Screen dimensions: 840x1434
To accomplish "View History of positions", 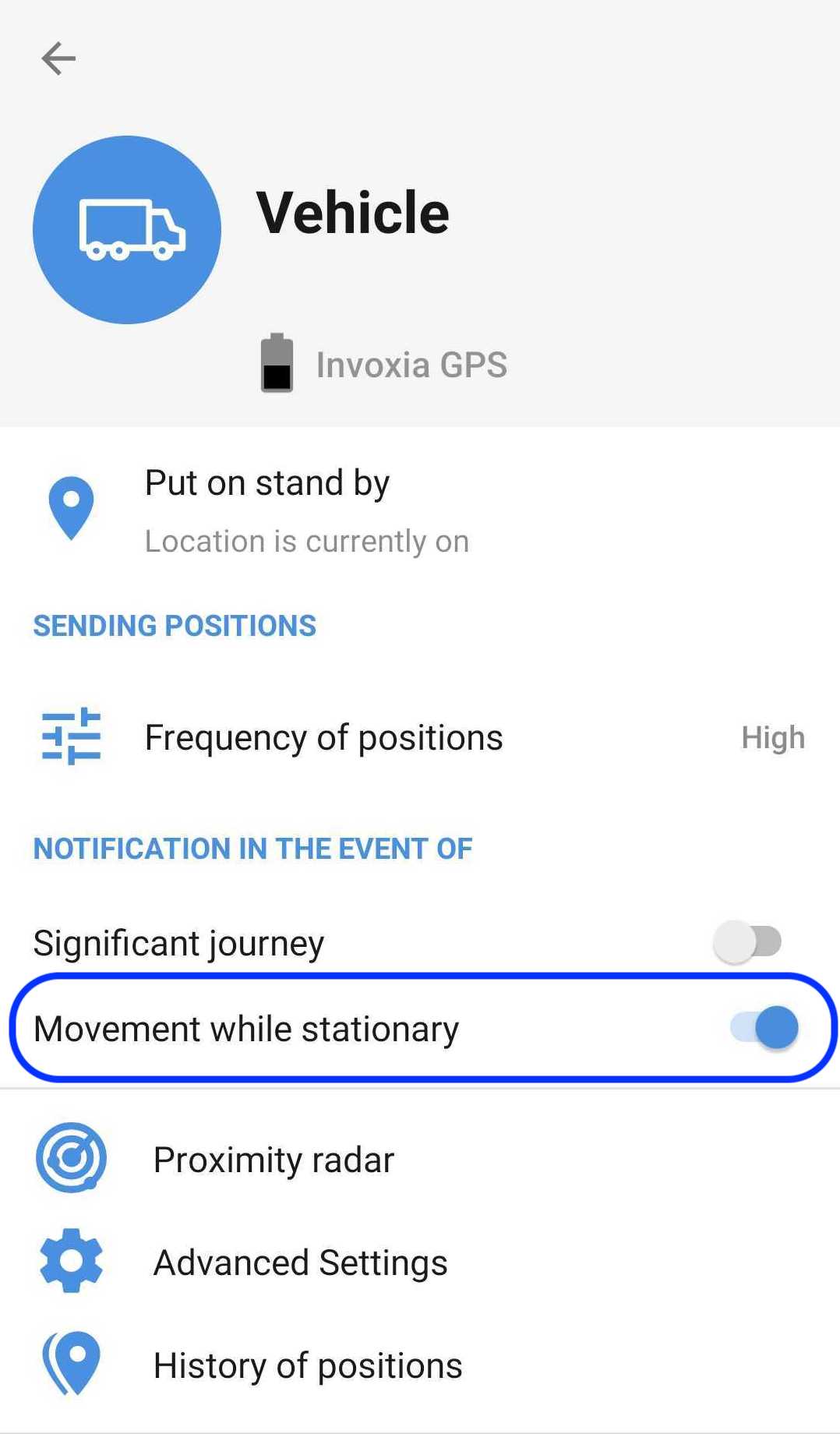I will coord(307,1365).
